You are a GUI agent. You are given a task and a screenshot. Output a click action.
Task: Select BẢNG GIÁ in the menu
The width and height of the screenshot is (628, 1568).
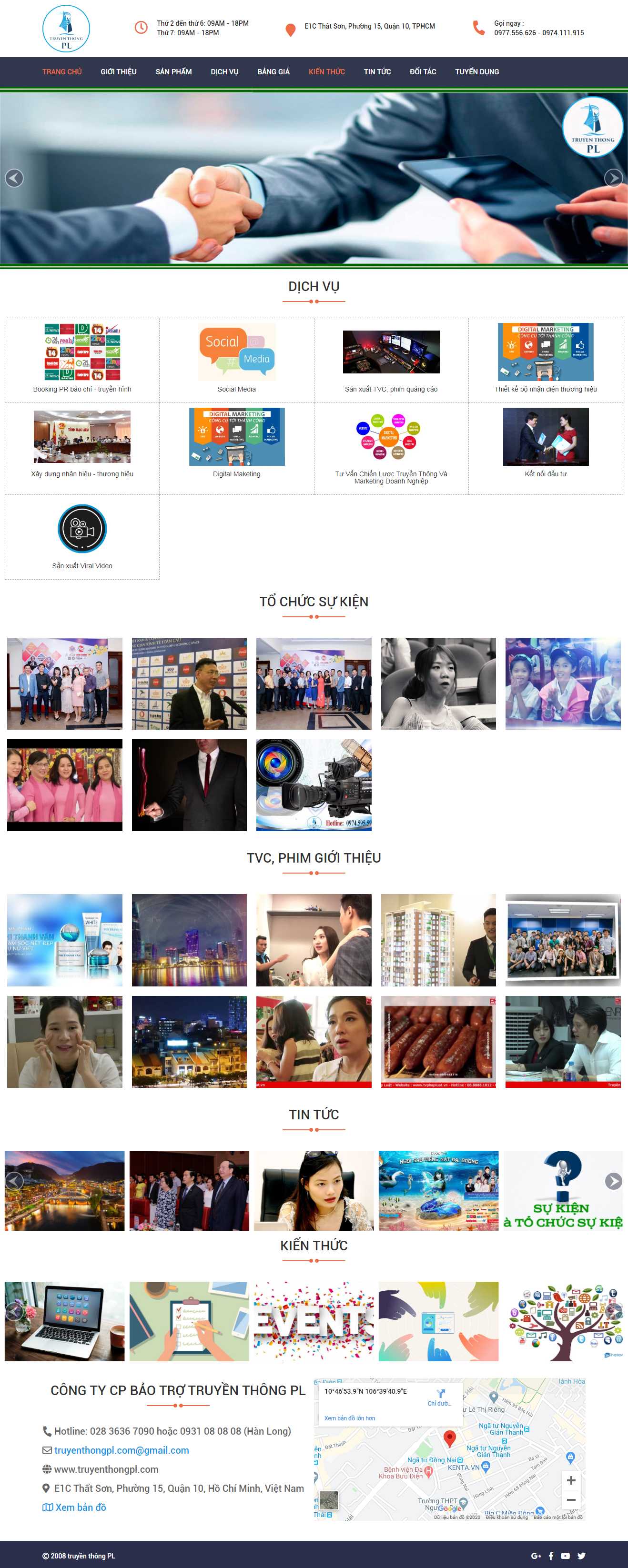point(273,72)
